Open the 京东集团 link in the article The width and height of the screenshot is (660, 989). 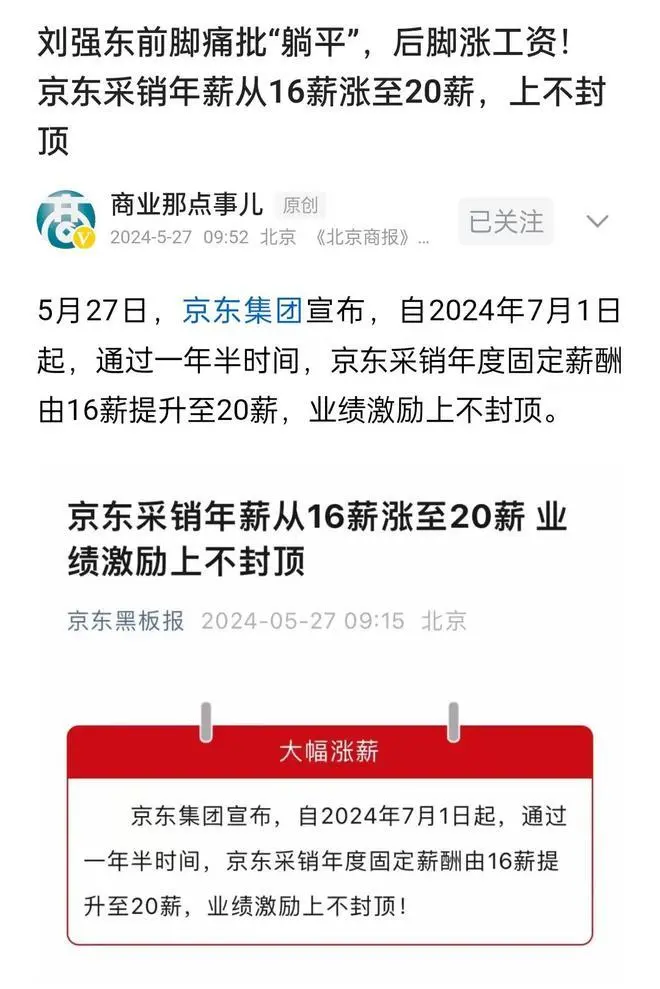[243, 310]
